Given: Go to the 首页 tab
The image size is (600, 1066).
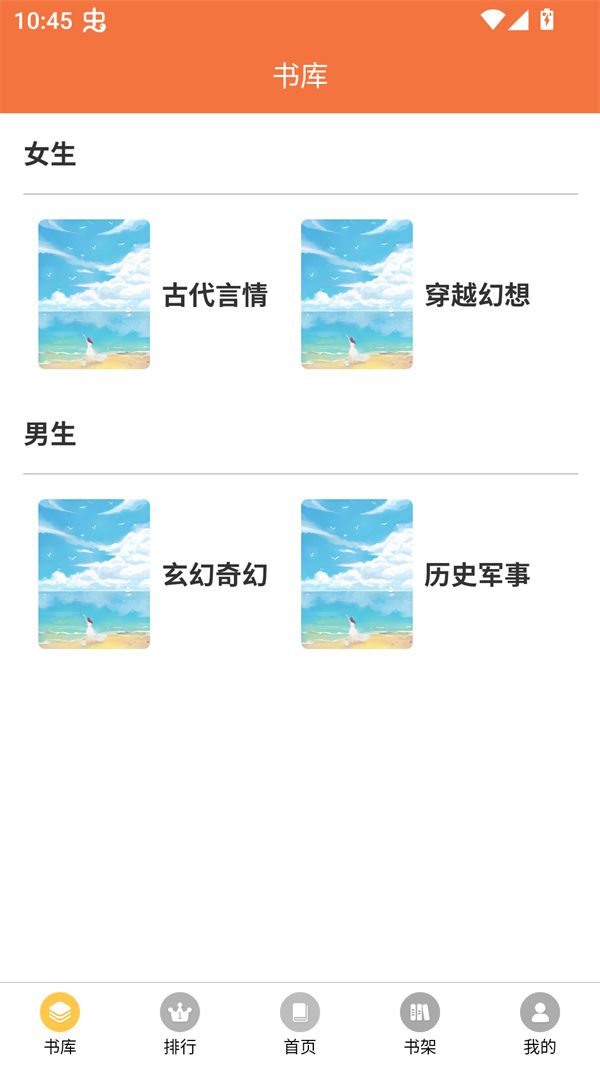Looking at the screenshot, I should (300, 1024).
